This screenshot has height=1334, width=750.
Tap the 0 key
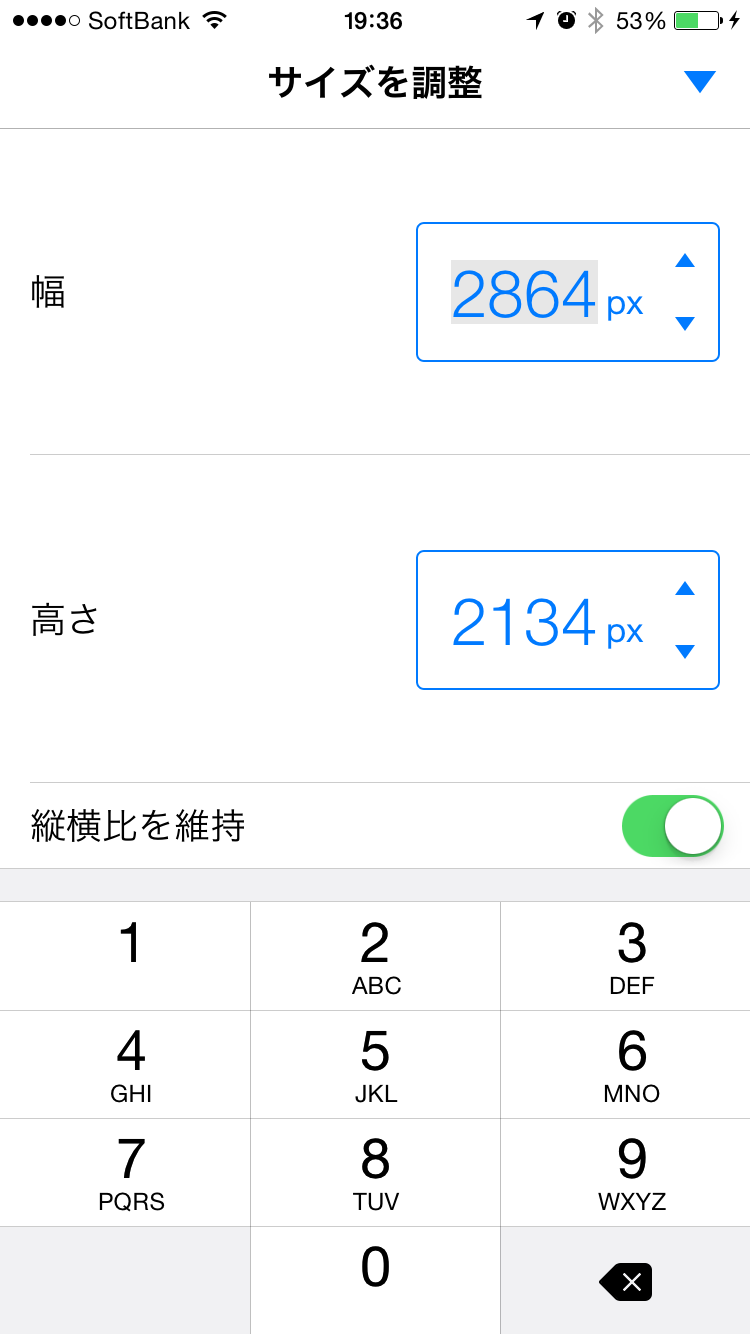click(375, 1280)
